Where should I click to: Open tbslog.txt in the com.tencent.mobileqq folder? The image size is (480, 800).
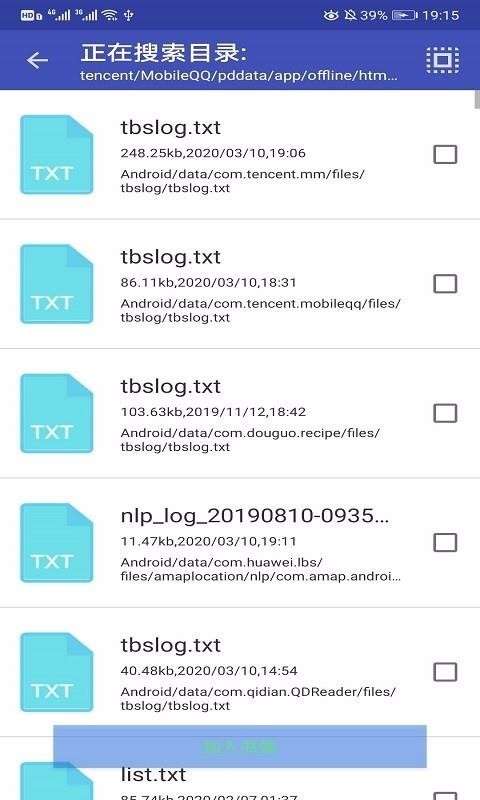pyautogui.click(x=240, y=284)
